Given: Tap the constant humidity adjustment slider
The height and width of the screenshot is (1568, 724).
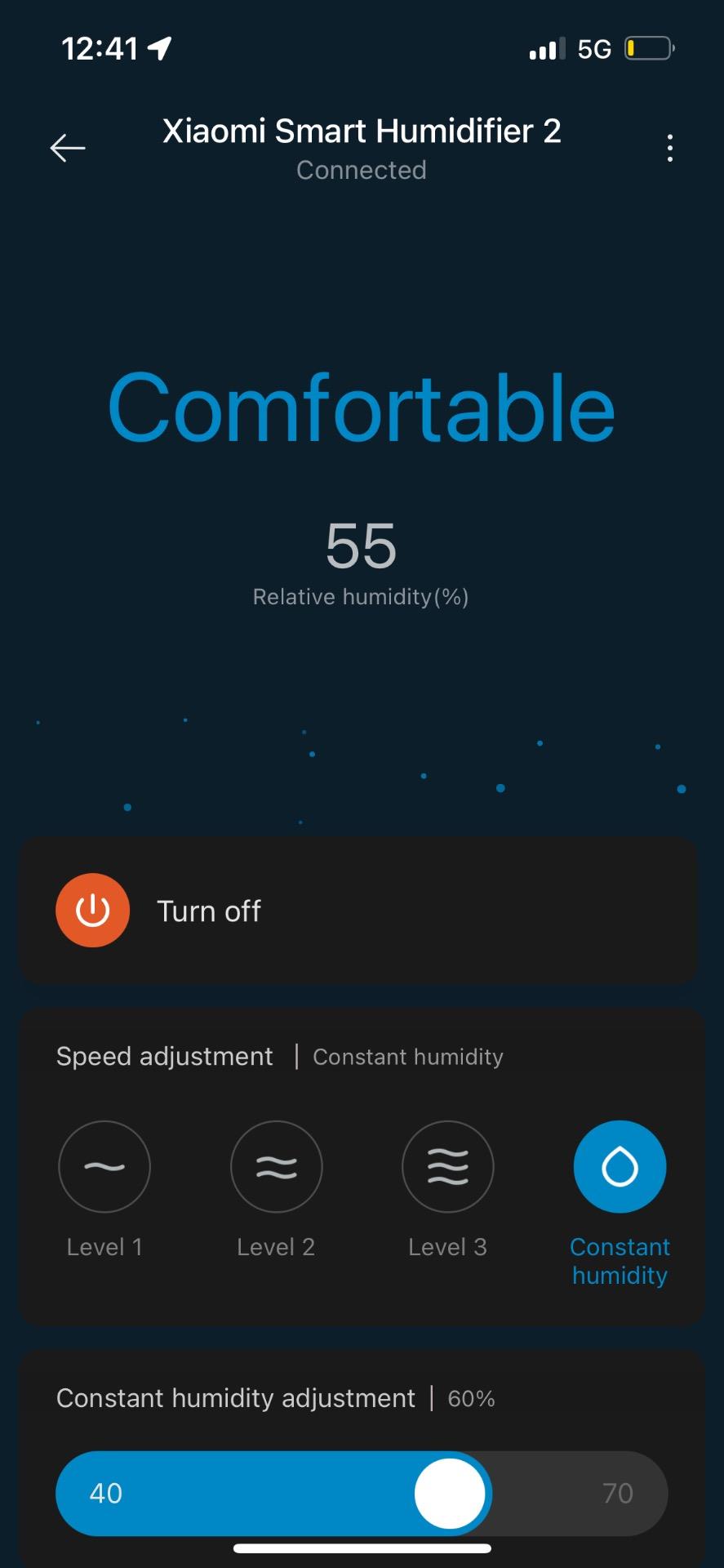Looking at the screenshot, I should (362, 1493).
